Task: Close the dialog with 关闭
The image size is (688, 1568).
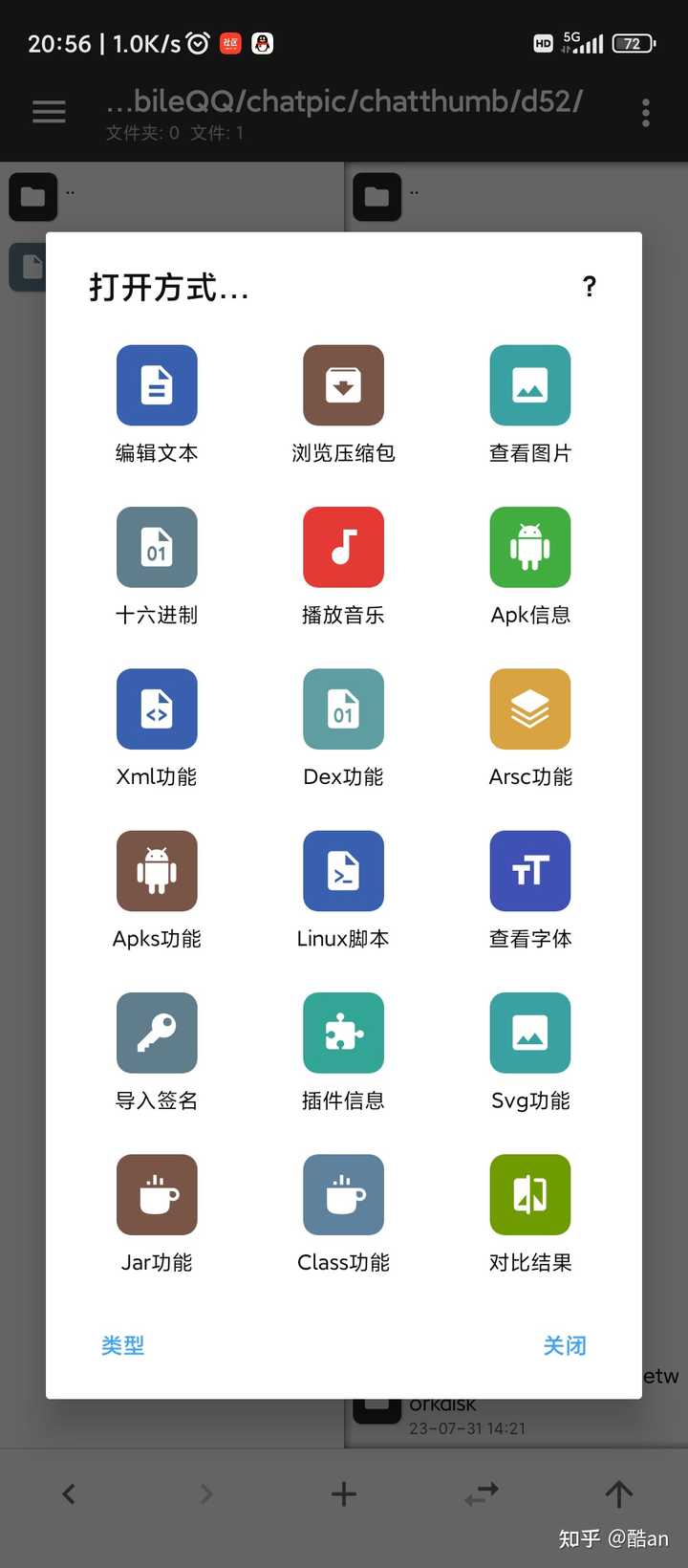Action: click(565, 1345)
